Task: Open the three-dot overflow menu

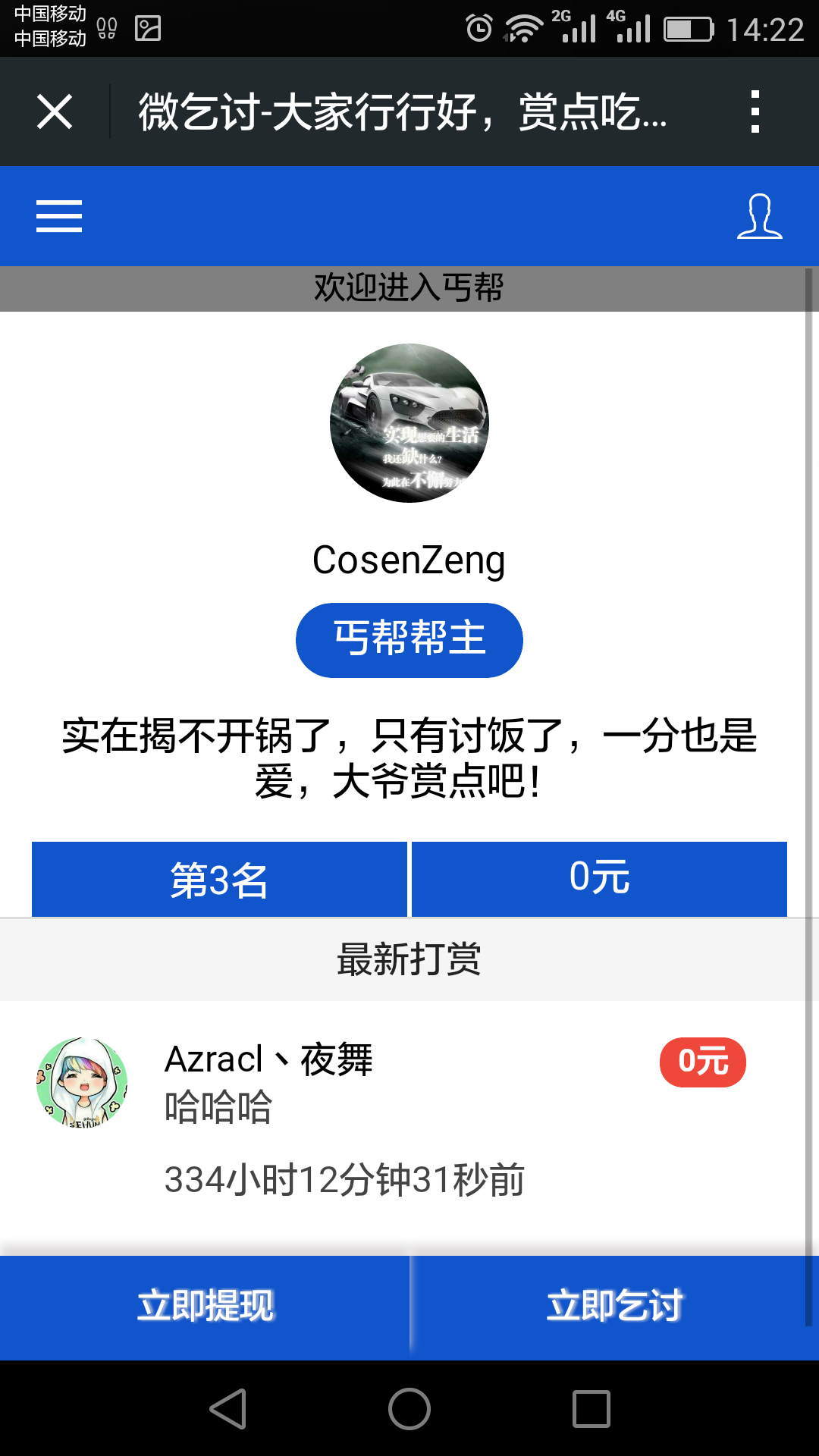Action: pyautogui.click(x=755, y=112)
